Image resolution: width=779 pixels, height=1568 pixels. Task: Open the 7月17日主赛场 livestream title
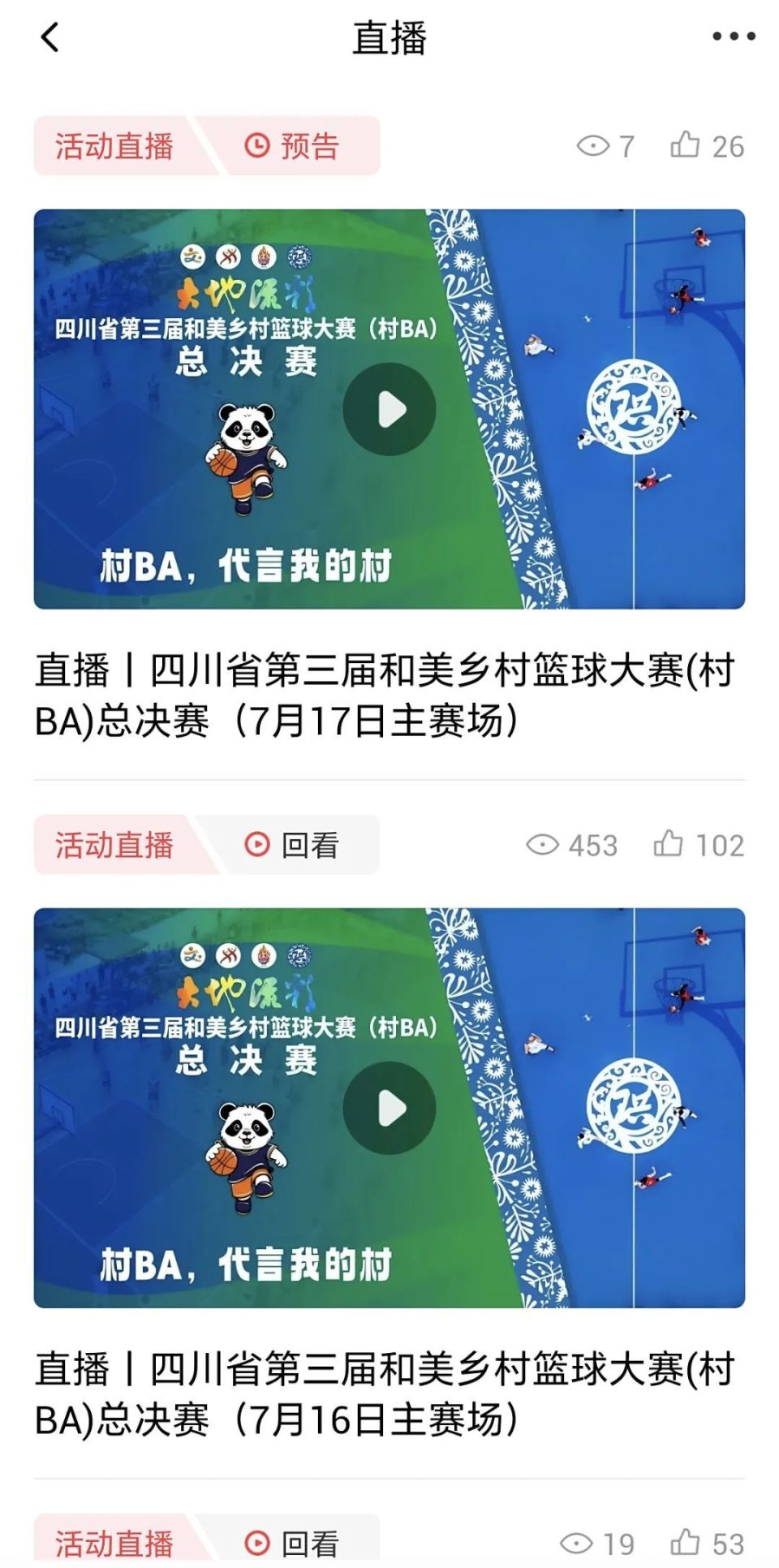click(x=385, y=696)
